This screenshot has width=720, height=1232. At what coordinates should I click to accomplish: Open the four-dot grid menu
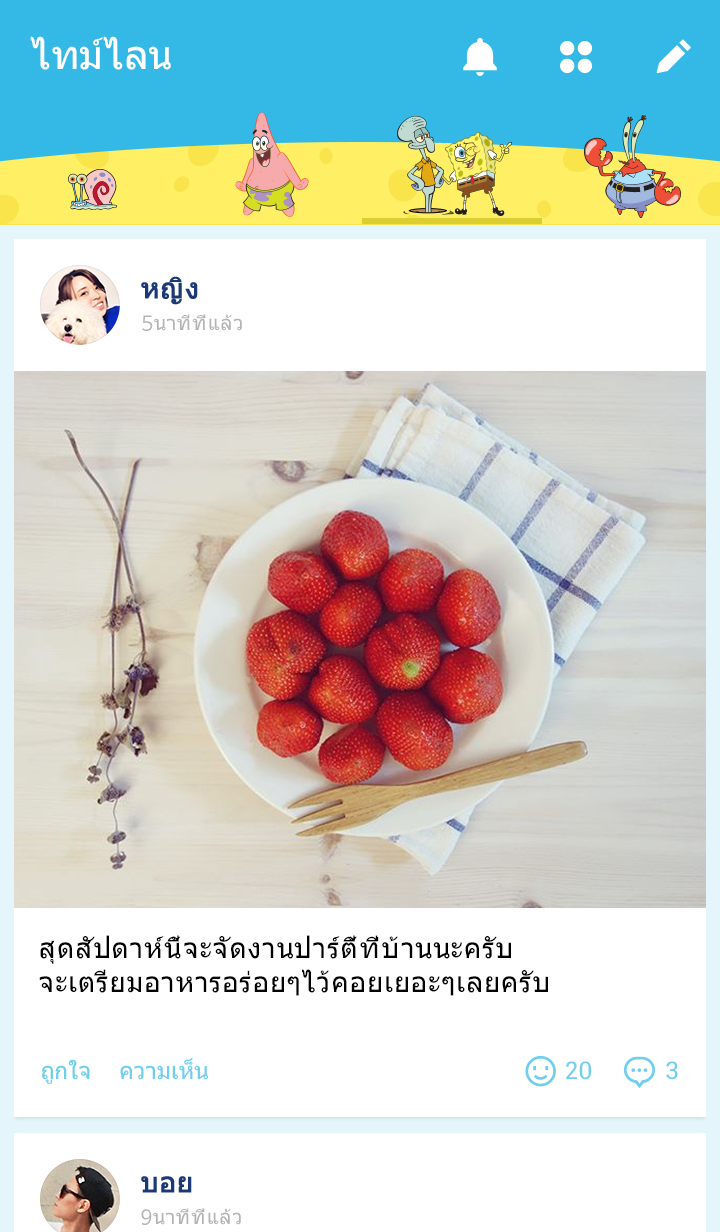(576, 57)
